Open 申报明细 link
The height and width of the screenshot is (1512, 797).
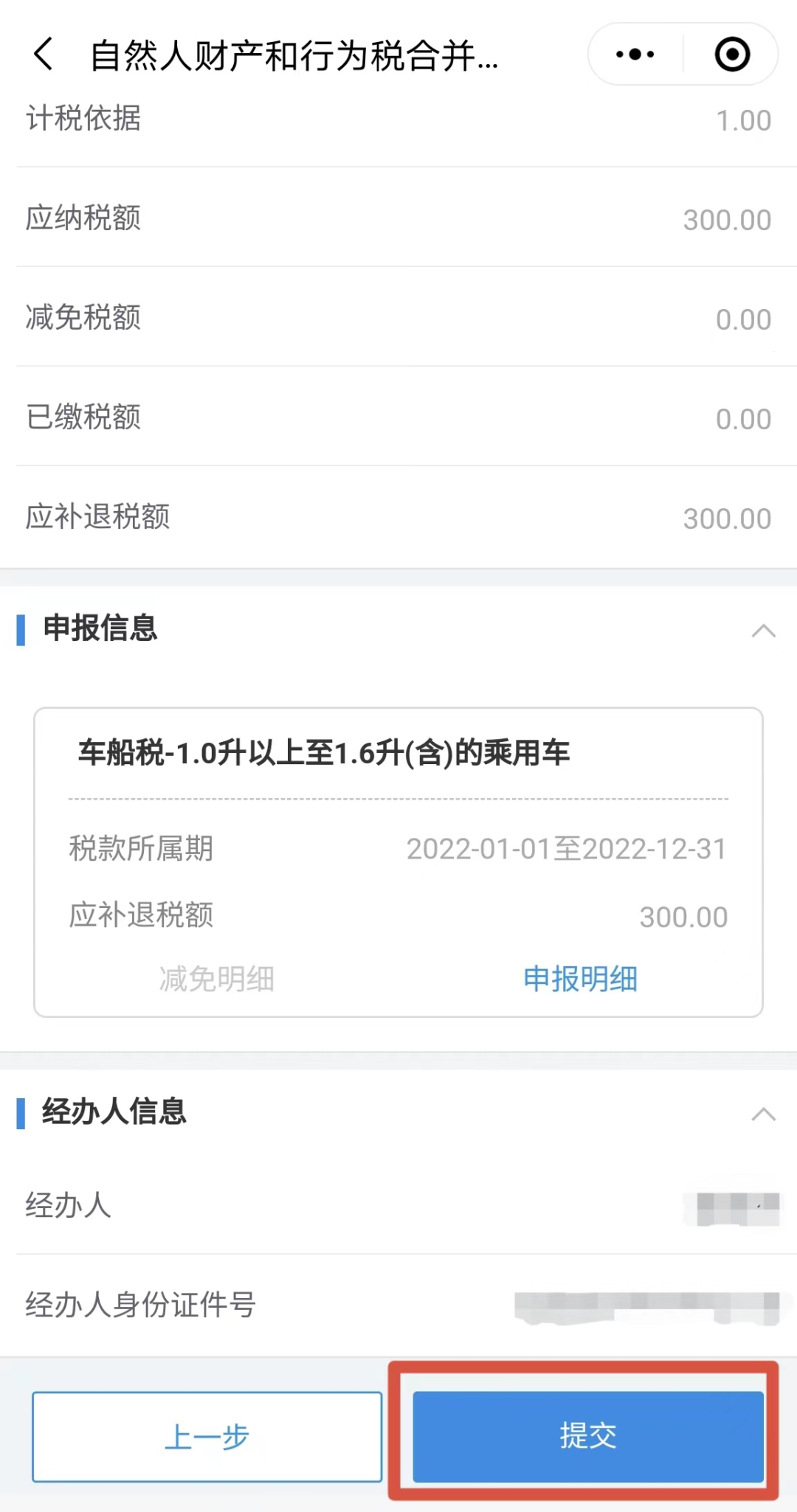[x=580, y=979]
